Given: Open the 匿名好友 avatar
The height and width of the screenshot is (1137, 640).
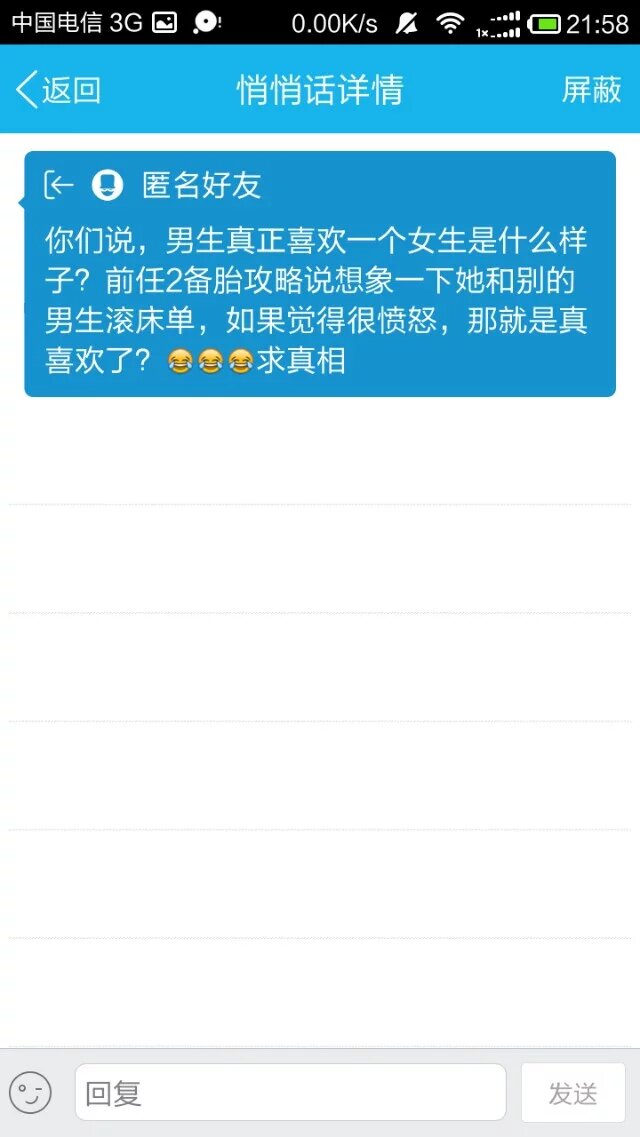Looking at the screenshot, I should tap(107, 185).
